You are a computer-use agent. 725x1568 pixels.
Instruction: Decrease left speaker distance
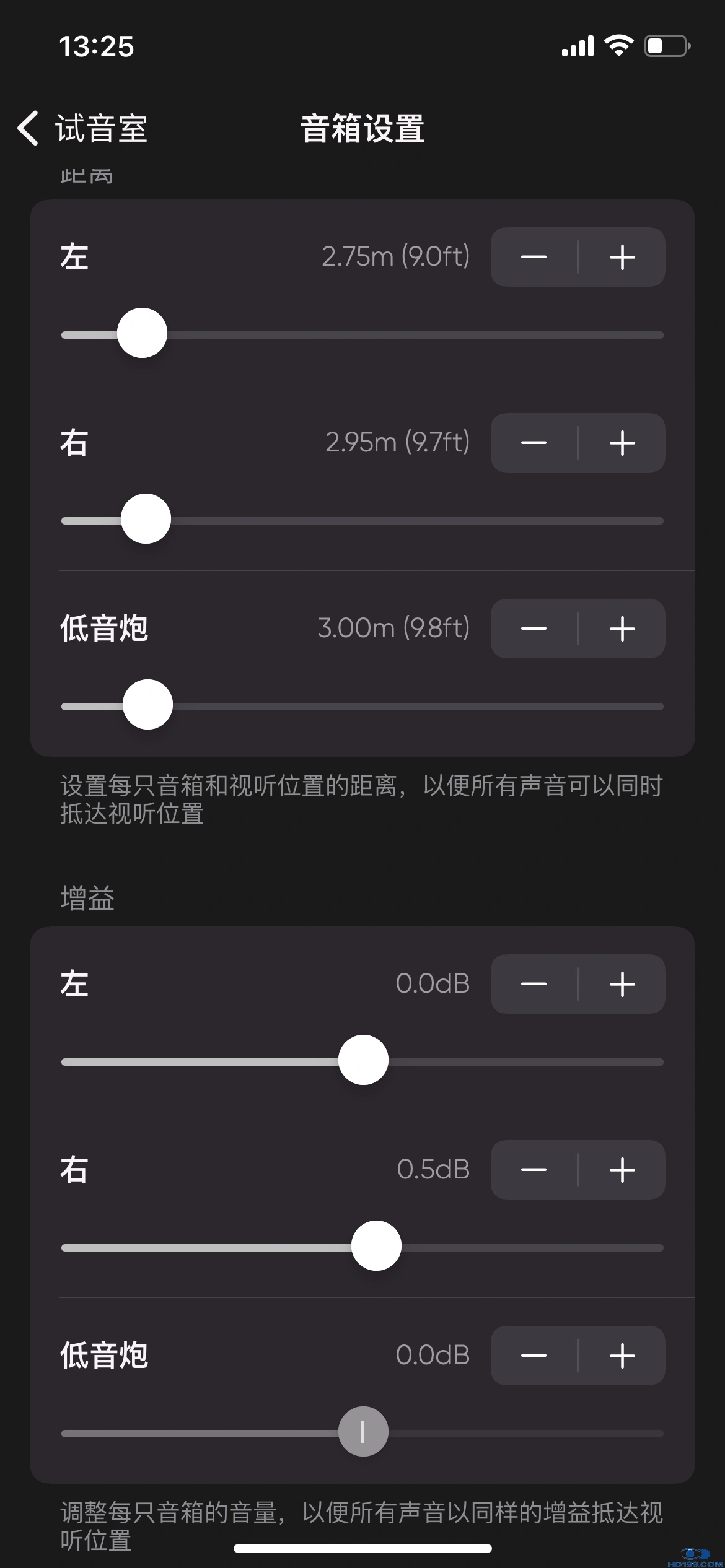534,257
